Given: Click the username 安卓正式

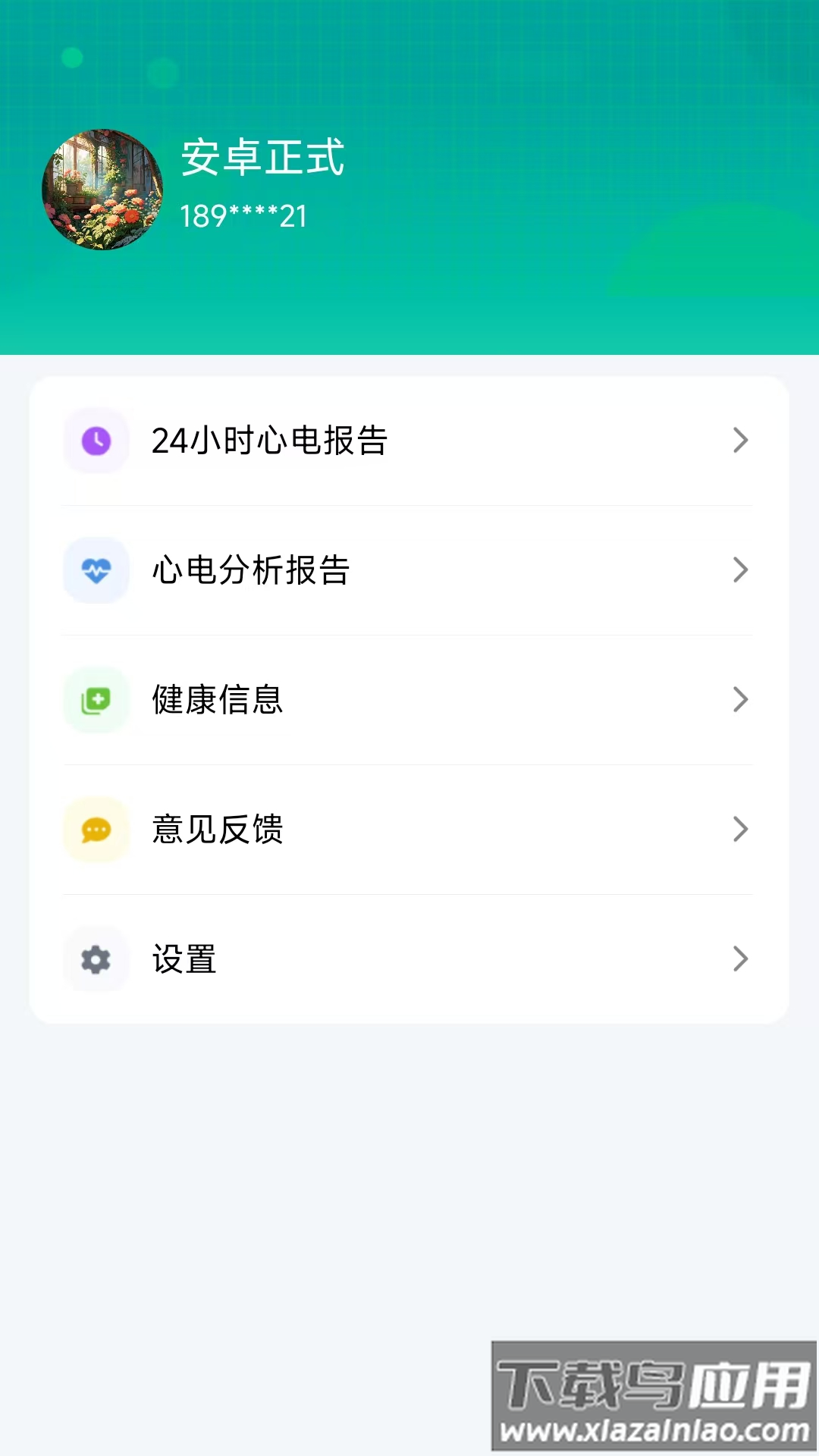Looking at the screenshot, I should [x=263, y=160].
